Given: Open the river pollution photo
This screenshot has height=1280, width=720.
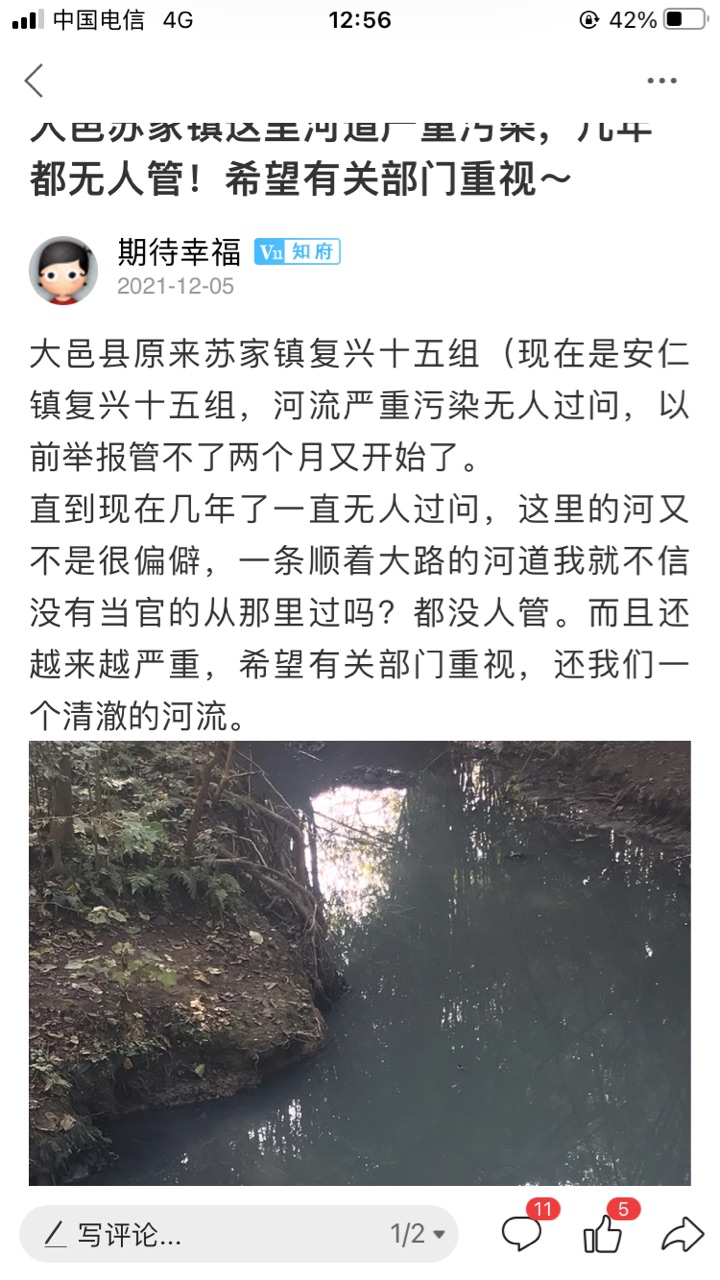Looking at the screenshot, I should [360, 962].
